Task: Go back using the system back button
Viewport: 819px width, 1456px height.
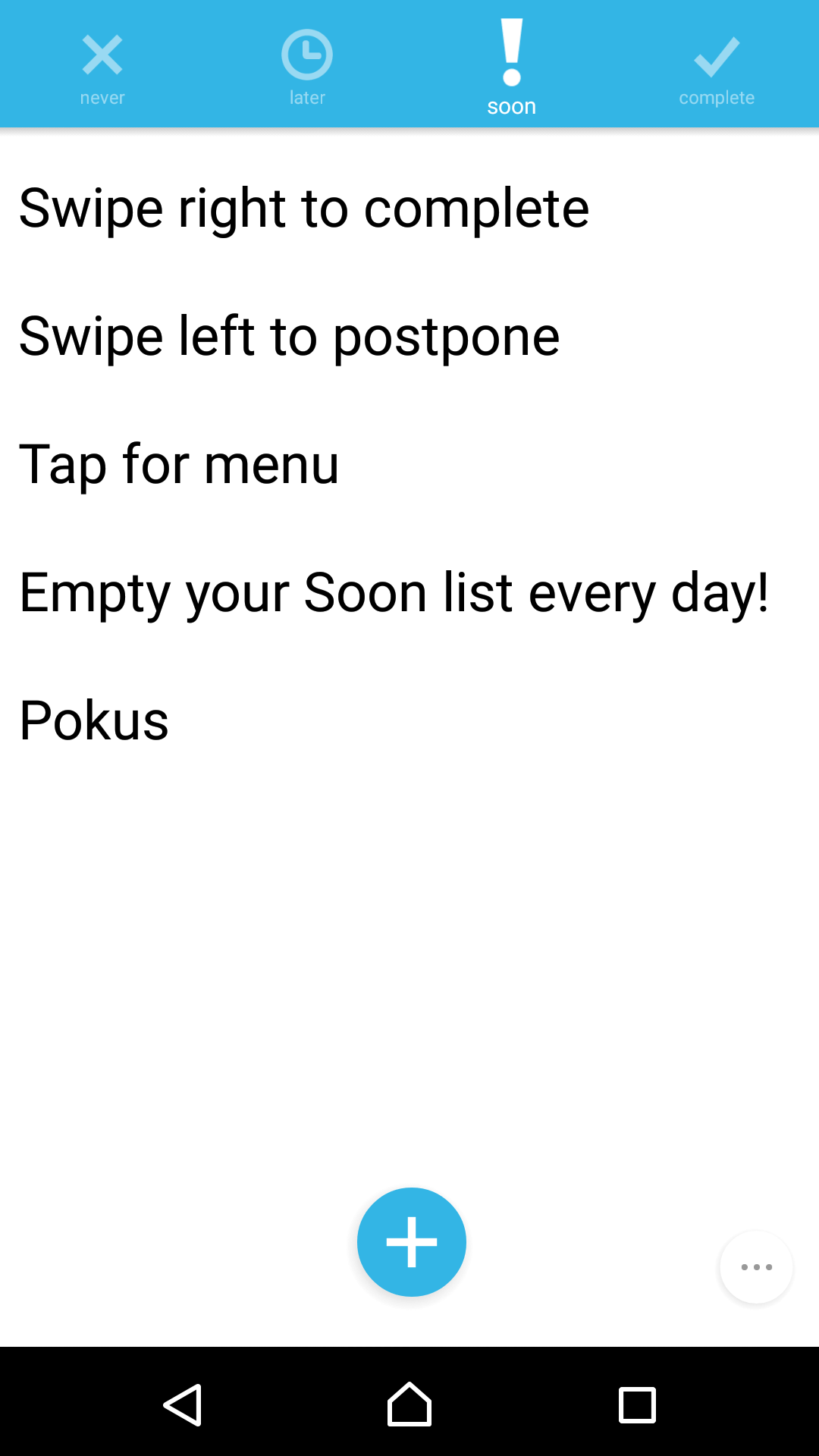Action: tap(182, 1404)
